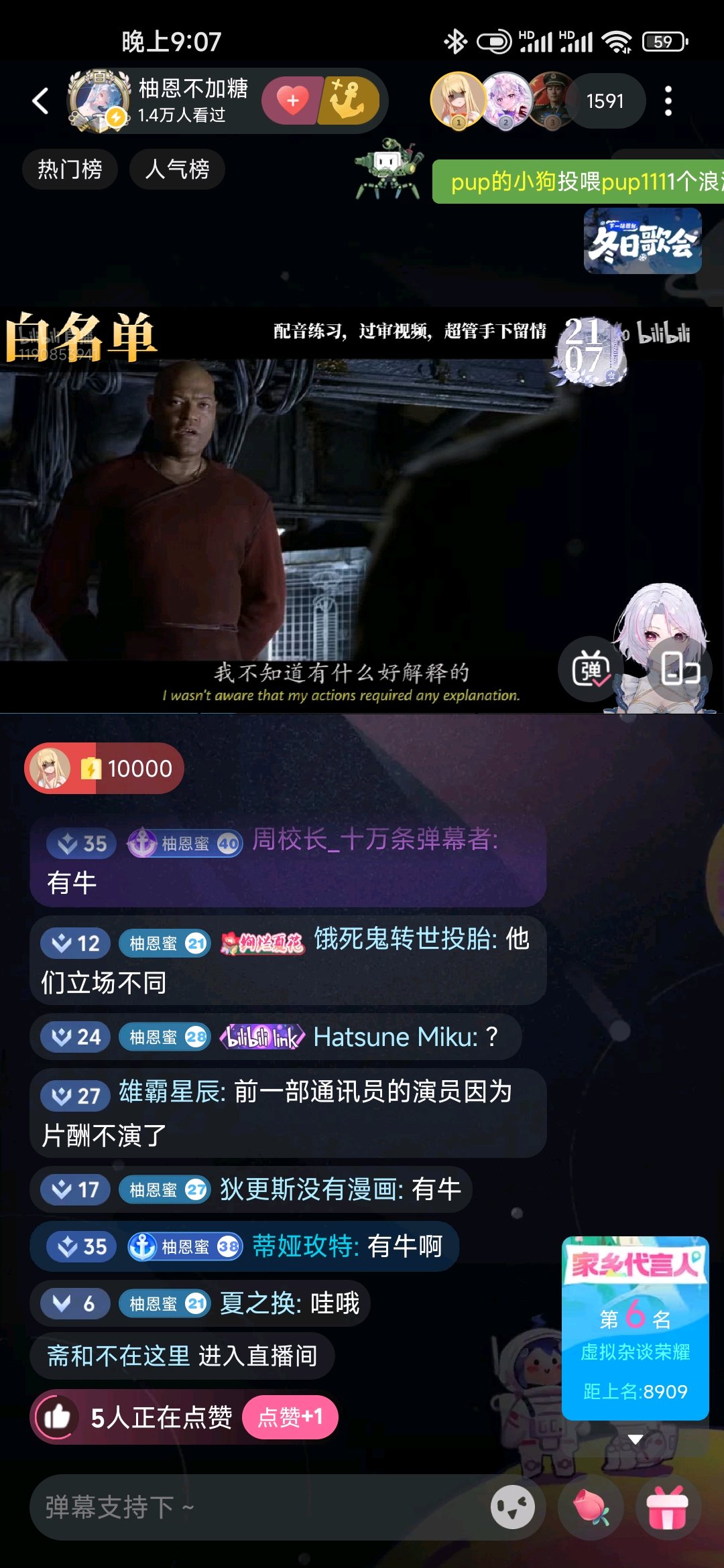The width and height of the screenshot is (724, 1568).
Task: Open the 10000 battery gift chip
Action: click(105, 768)
